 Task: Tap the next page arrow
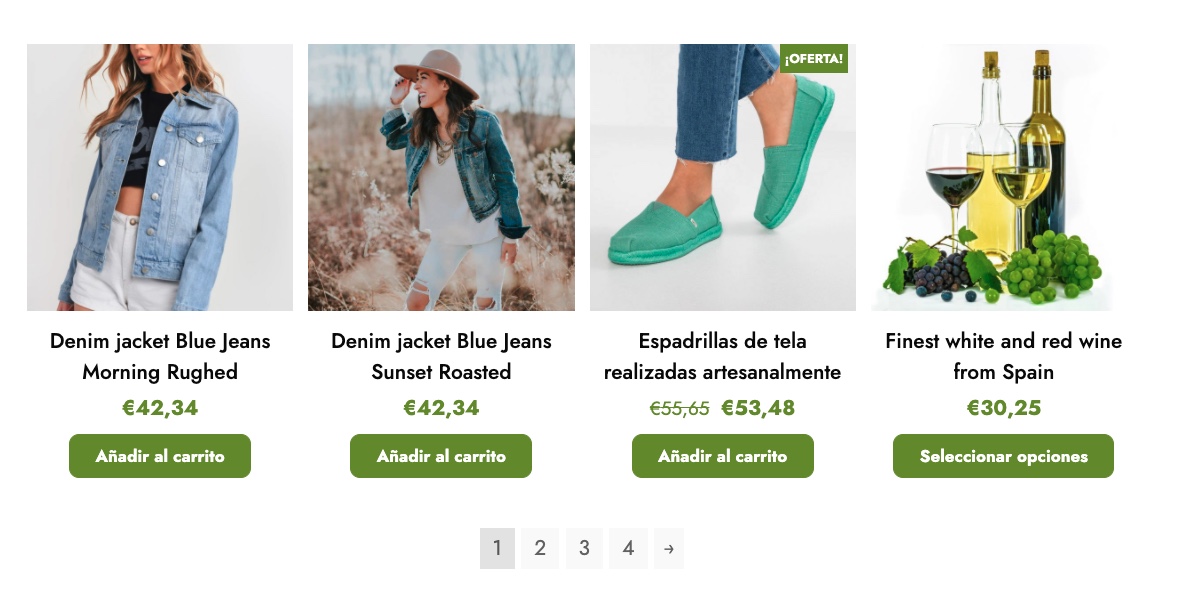coord(669,548)
